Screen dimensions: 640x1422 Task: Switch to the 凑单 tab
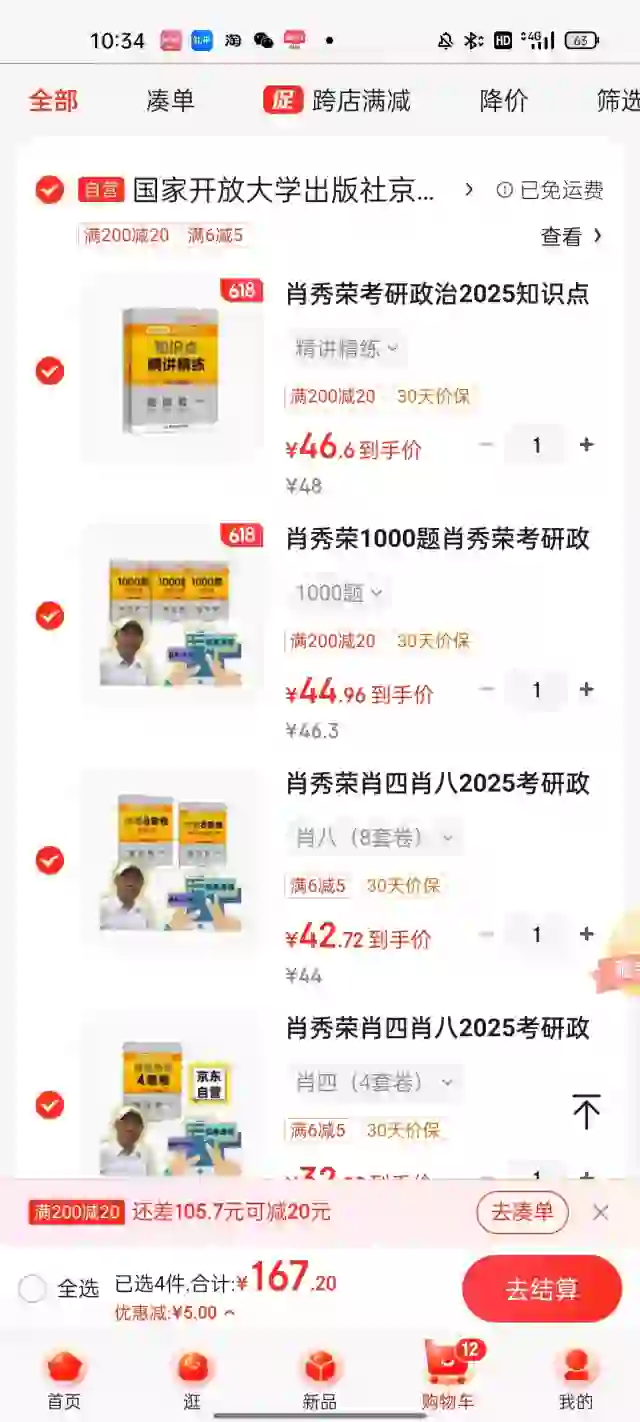click(x=170, y=100)
